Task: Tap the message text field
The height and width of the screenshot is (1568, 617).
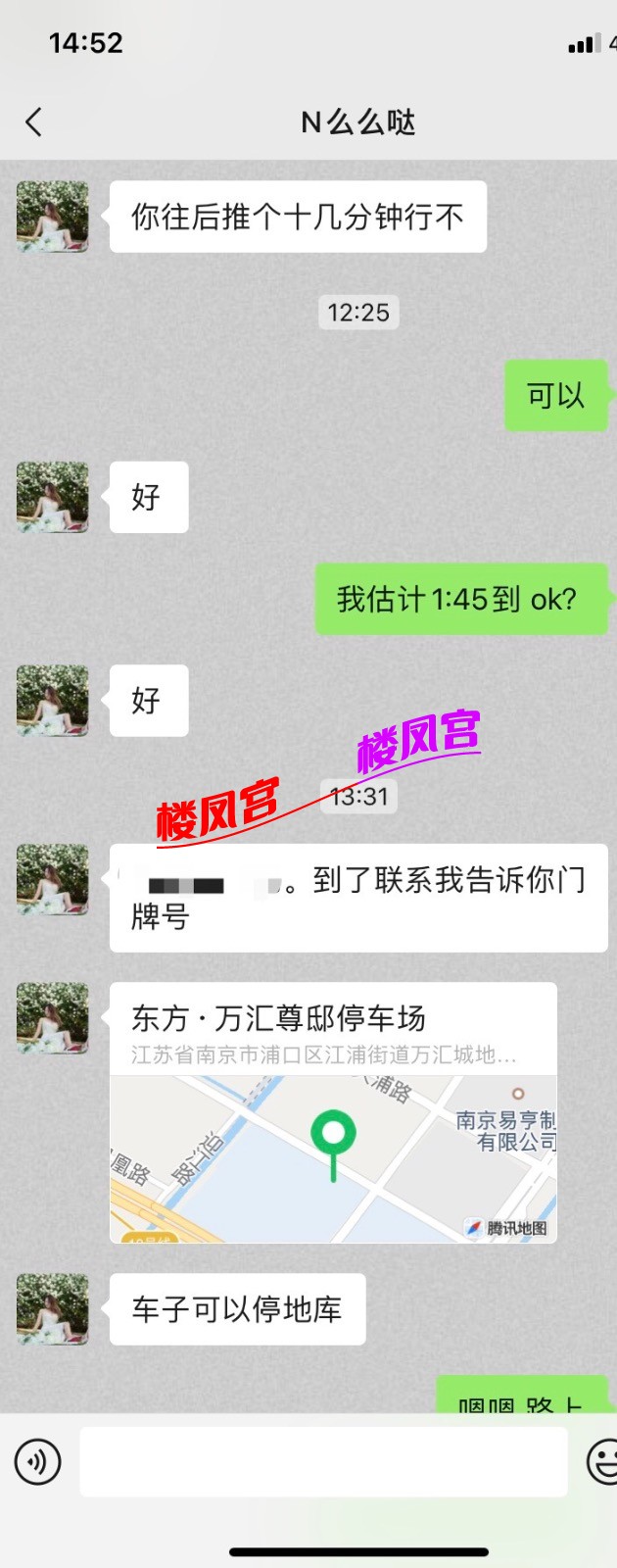Action: click(x=323, y=1461)
